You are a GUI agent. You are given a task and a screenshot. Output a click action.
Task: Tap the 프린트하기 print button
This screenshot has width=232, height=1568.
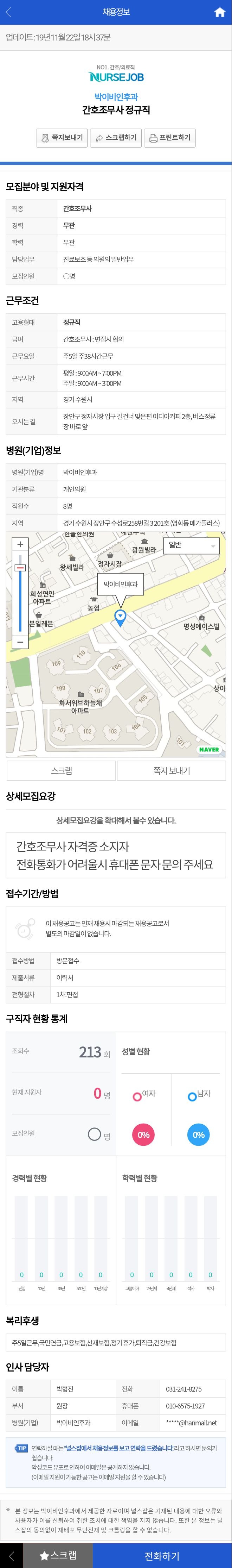click(169, 138)
